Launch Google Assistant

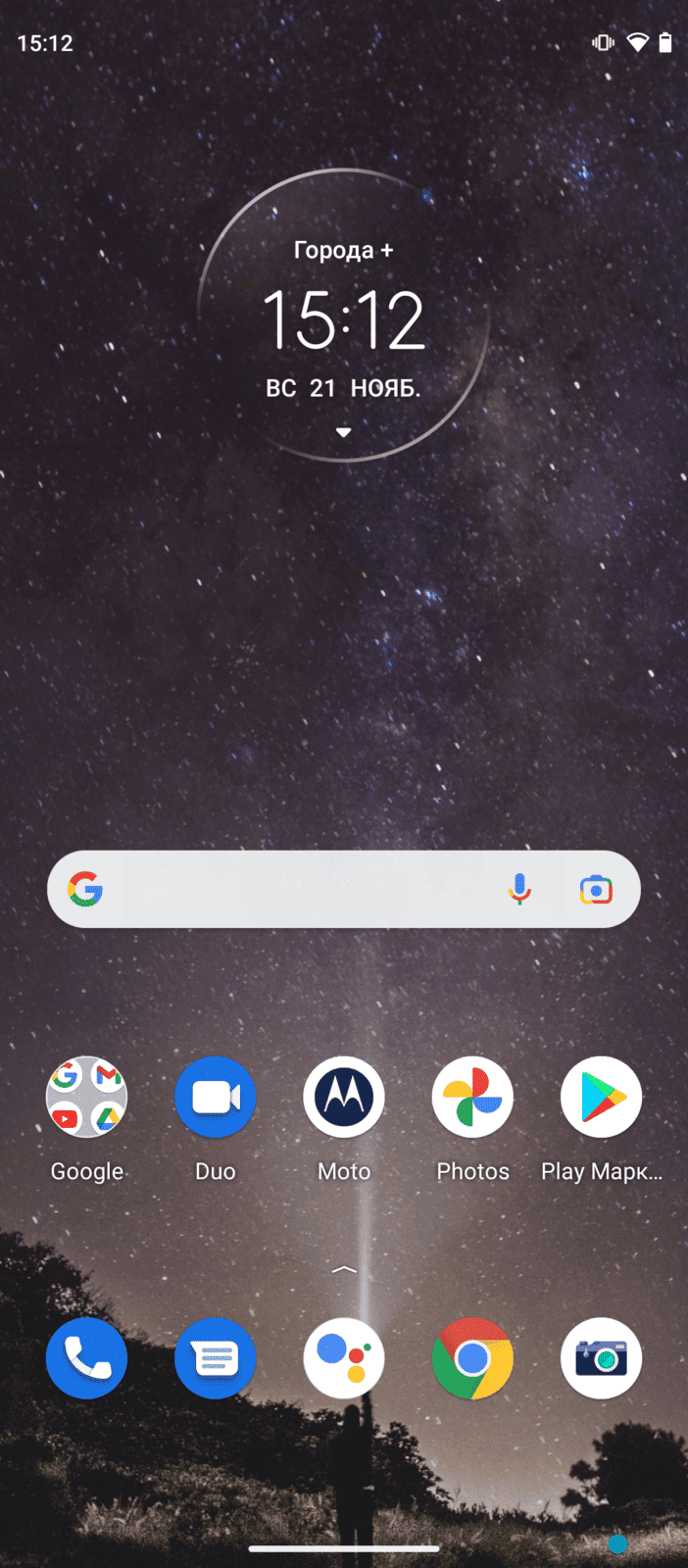[344, 1358]
